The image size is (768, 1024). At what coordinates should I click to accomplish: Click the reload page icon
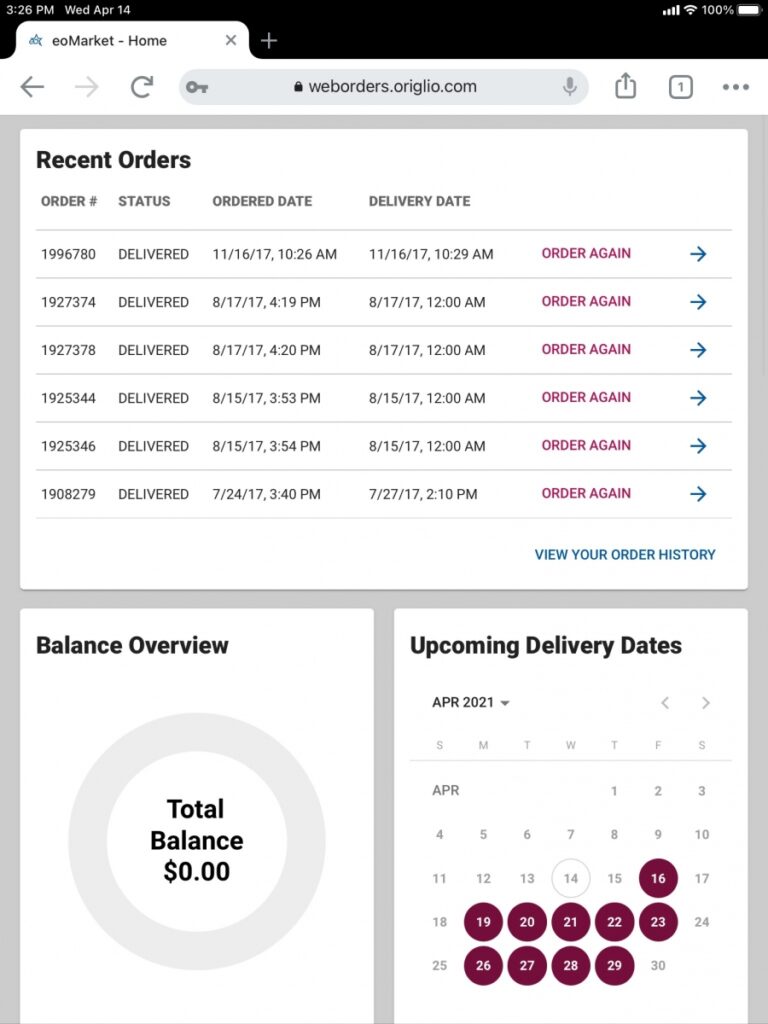(141, 86)
